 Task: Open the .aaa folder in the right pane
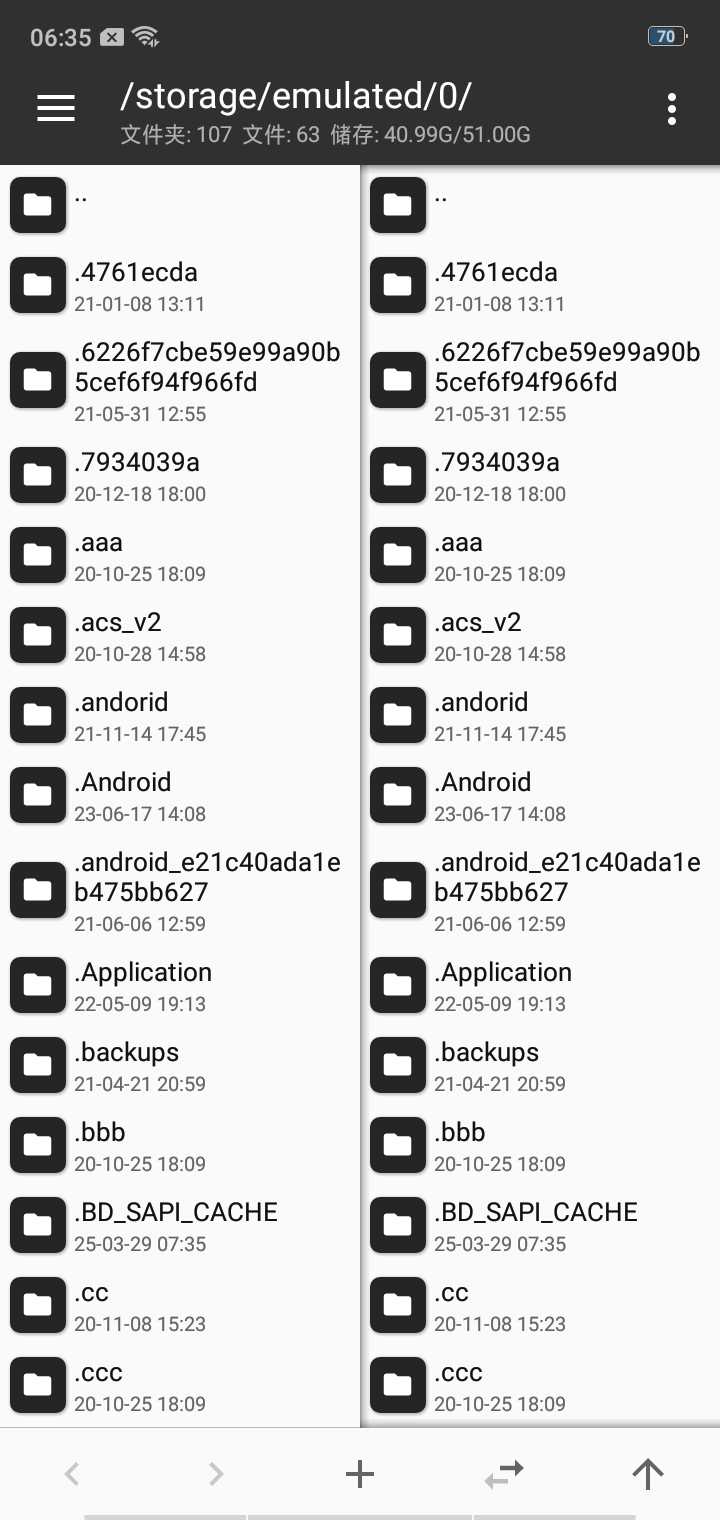pyautogui.click(x=540, y=555)
